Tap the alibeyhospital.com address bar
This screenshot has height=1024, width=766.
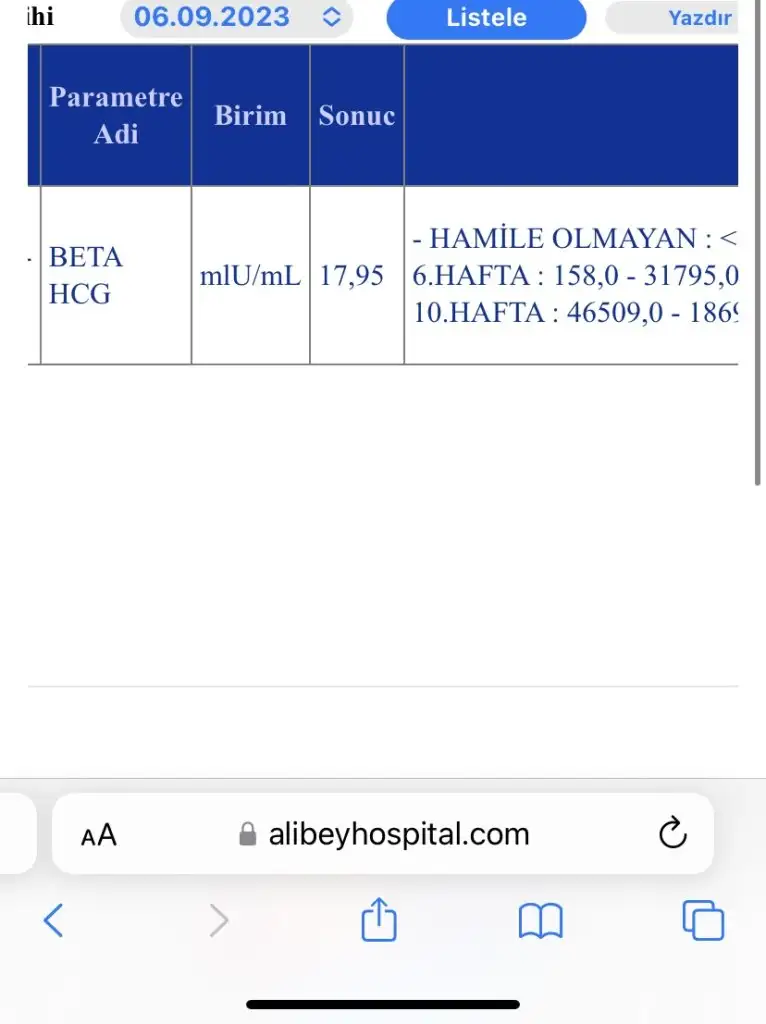pyautogui.click(x=398, y=835)
